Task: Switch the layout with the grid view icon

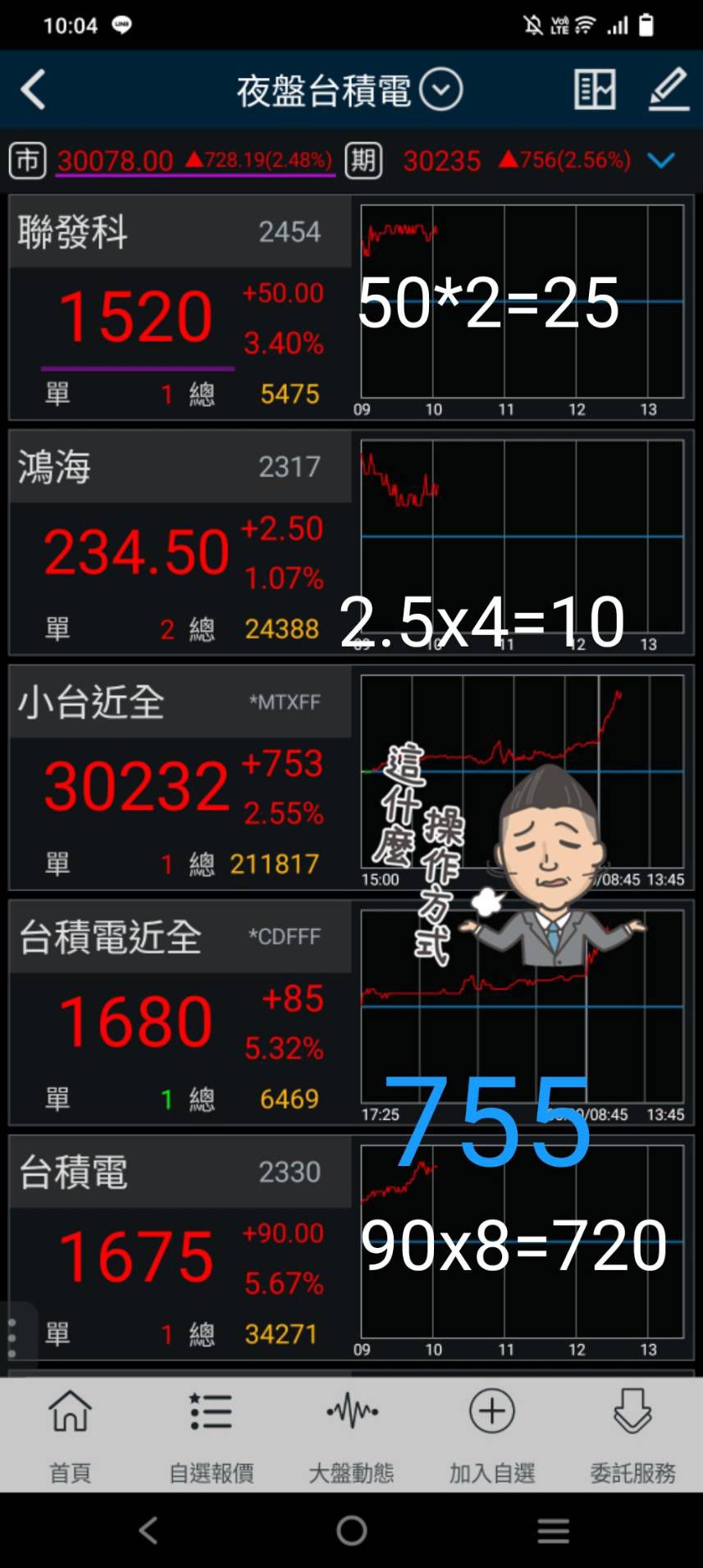Action: tap(595, 89)
